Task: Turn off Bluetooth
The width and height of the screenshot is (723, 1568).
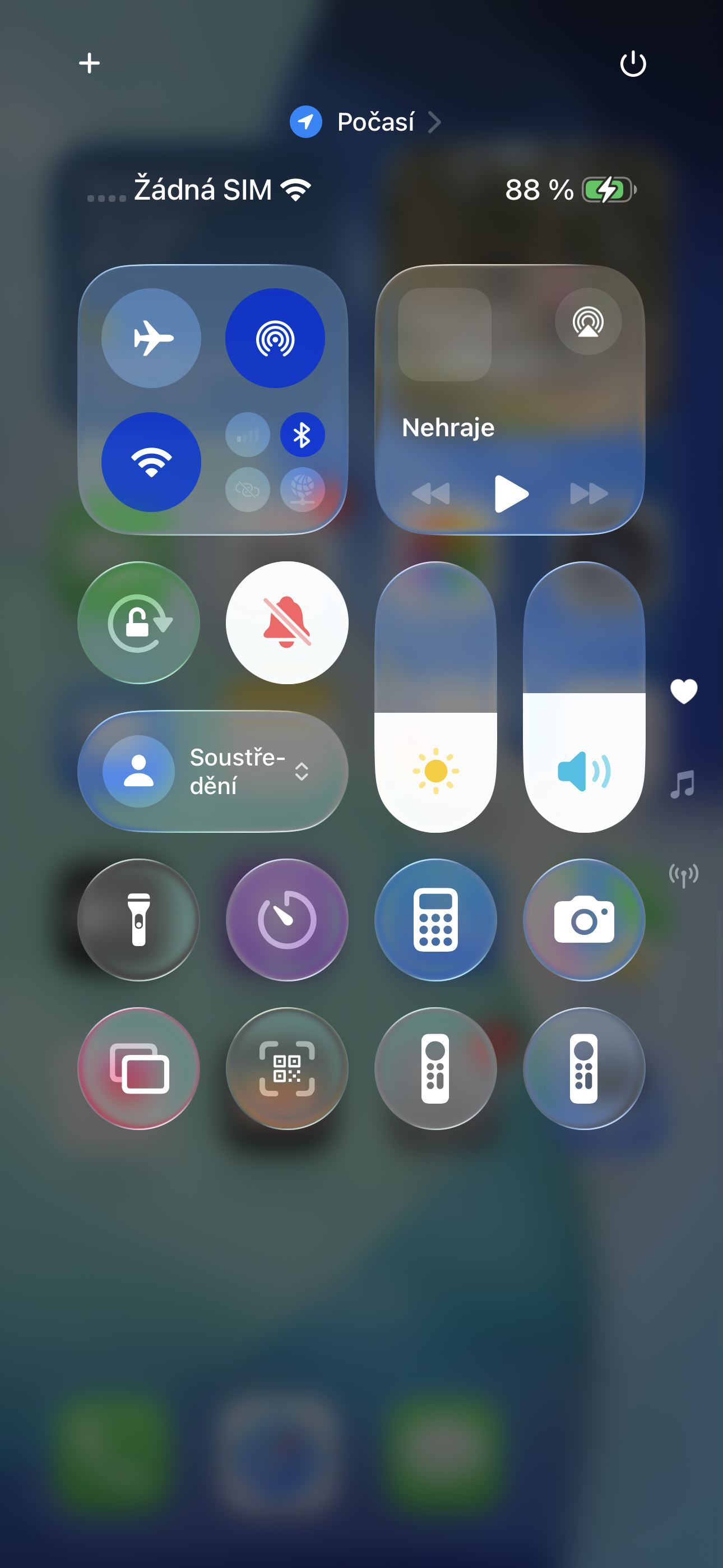Action: (x=303, y=435)
